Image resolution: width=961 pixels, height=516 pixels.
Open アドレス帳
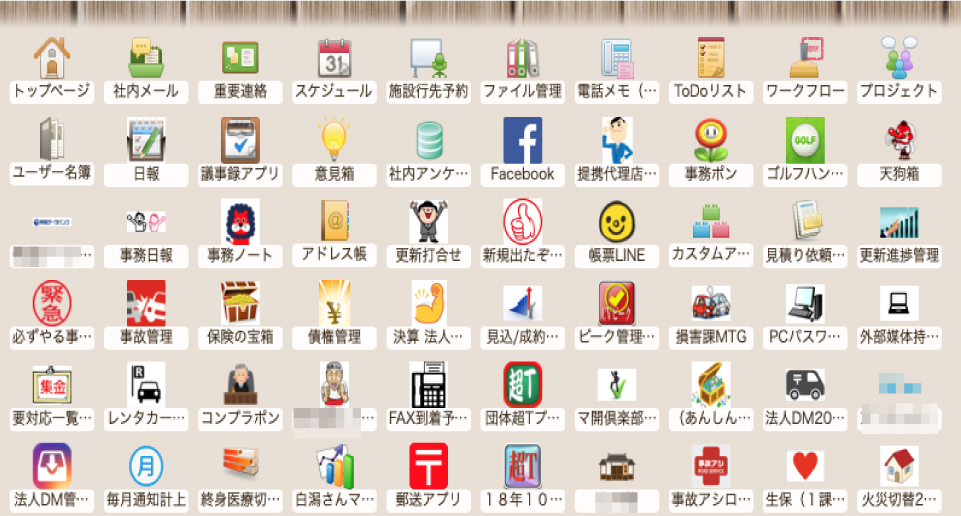[x=334, y=222]
